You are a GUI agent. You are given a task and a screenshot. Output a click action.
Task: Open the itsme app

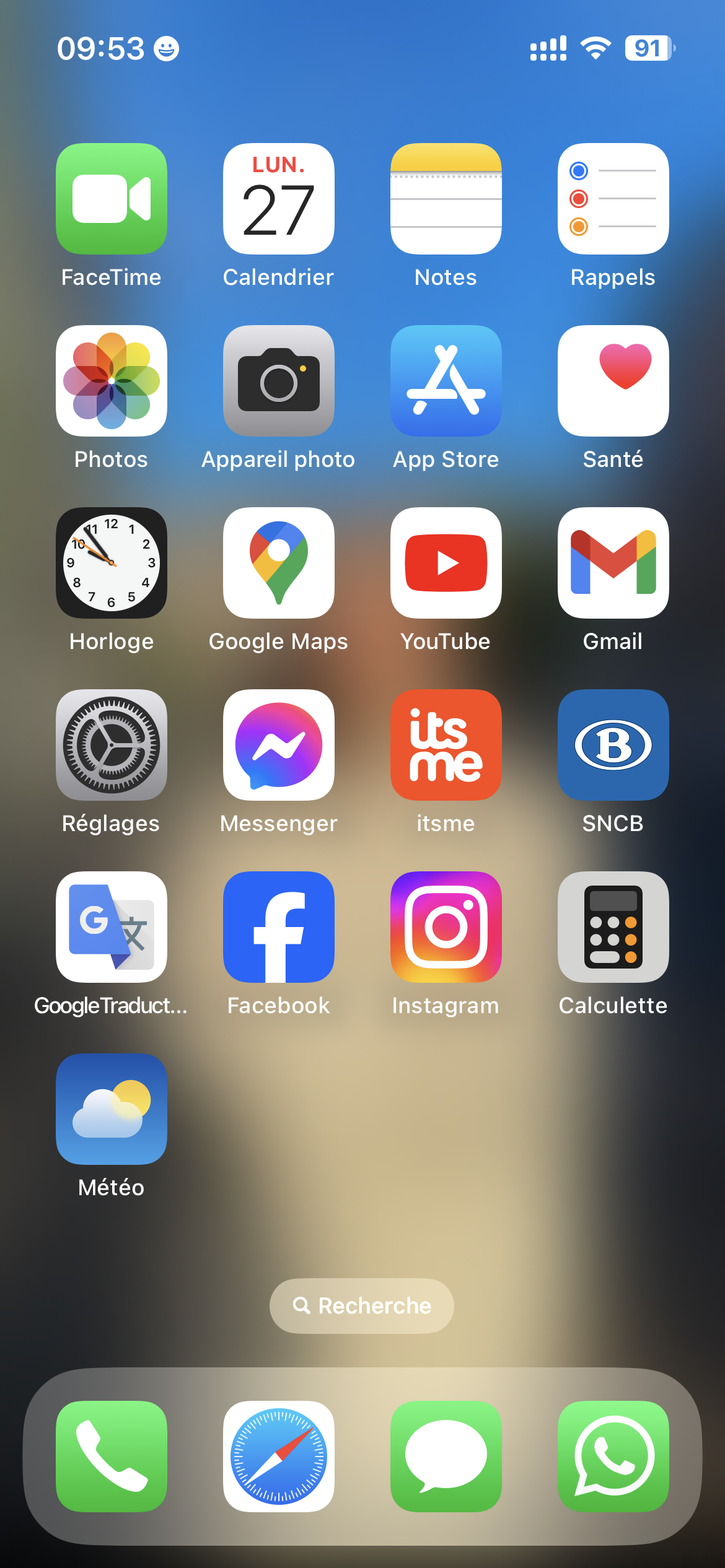tap(446, 745)
